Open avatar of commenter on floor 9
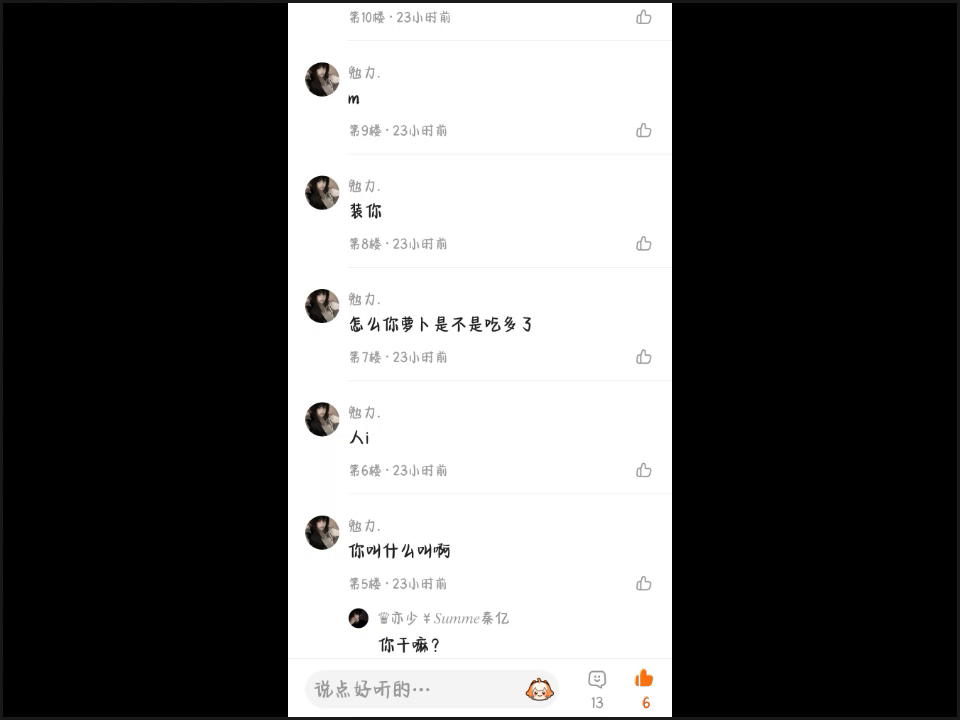This screenshot has height=720, width=960. tap(322, 80)
